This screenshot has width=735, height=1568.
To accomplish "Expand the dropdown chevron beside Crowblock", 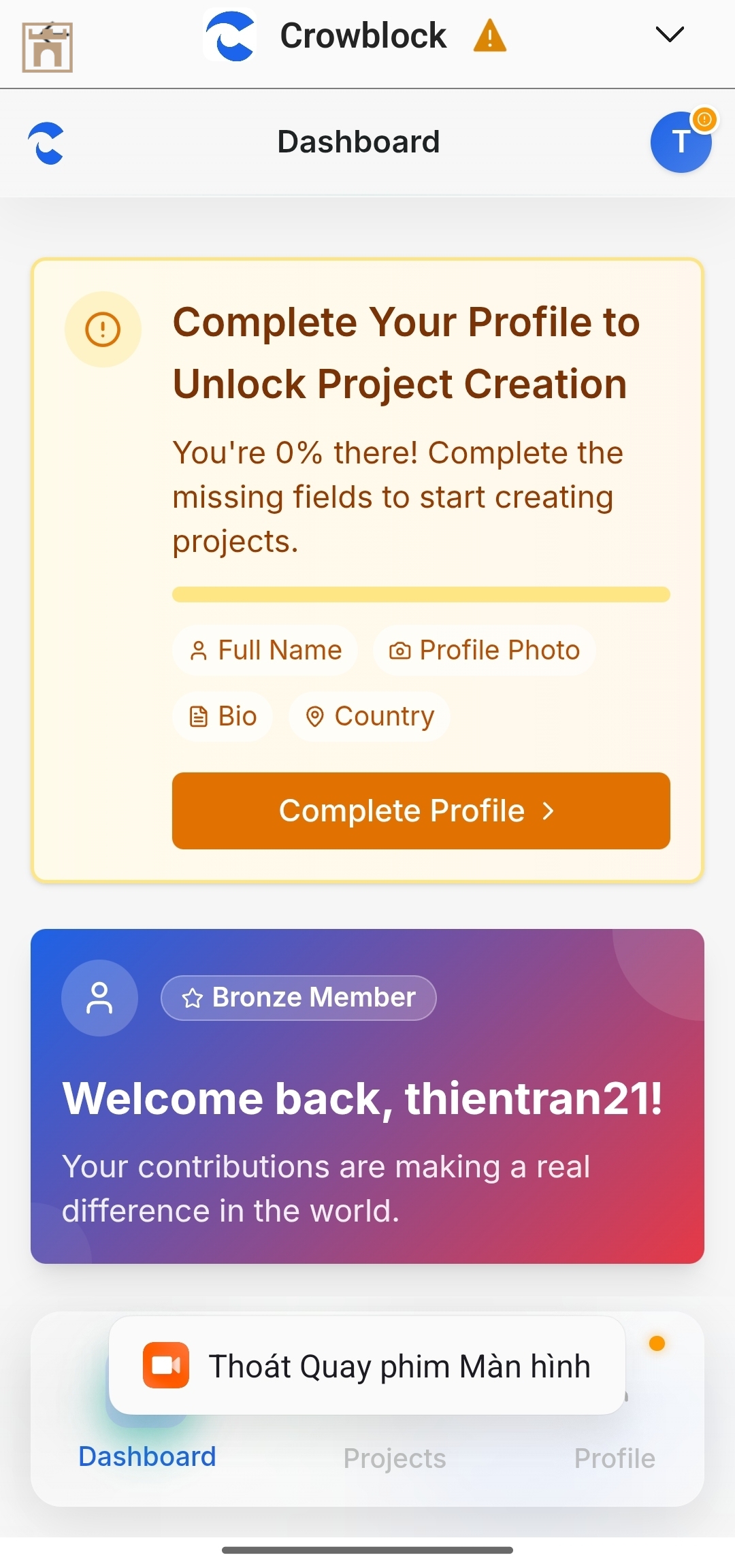I will pyautogui.click(x=669, y=34).
